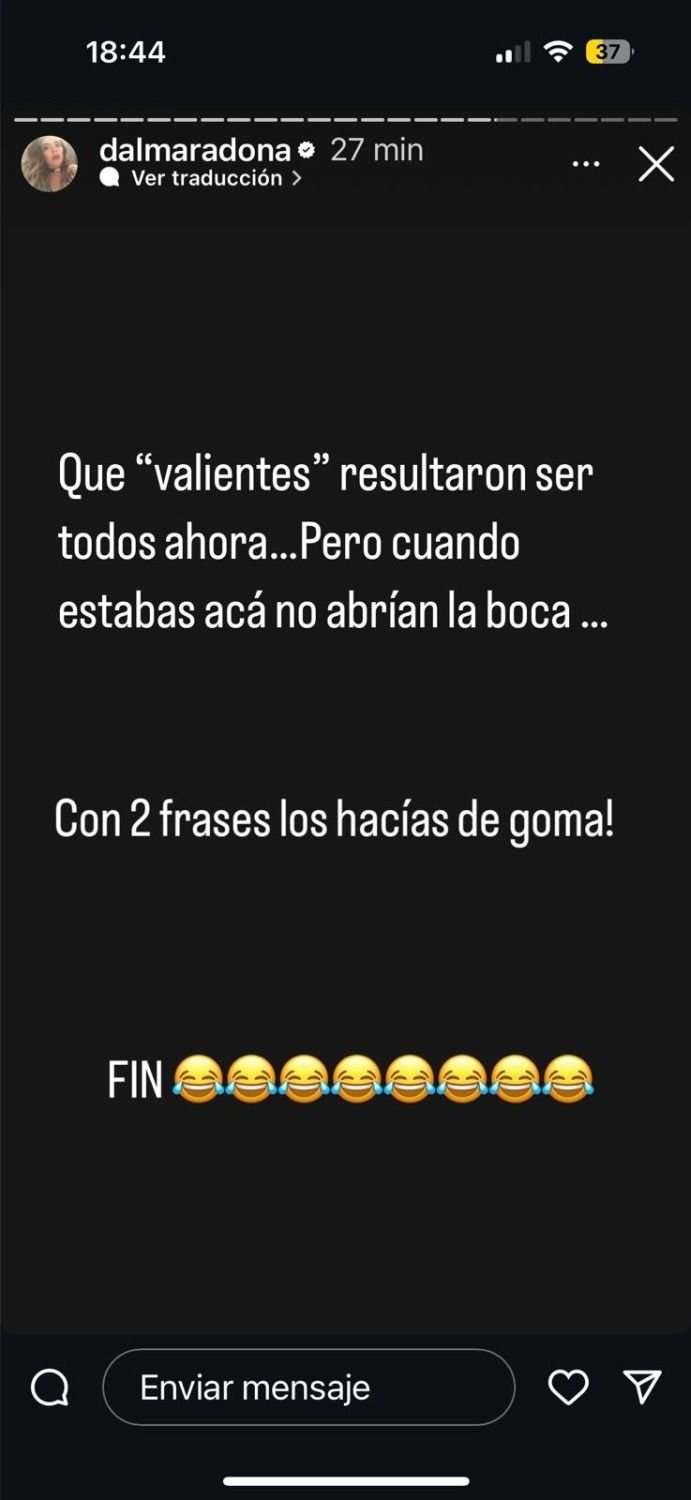Open dalmaradona's profile picture
The height and width of the screenshot is (1500, 691).
click(49, 164)
